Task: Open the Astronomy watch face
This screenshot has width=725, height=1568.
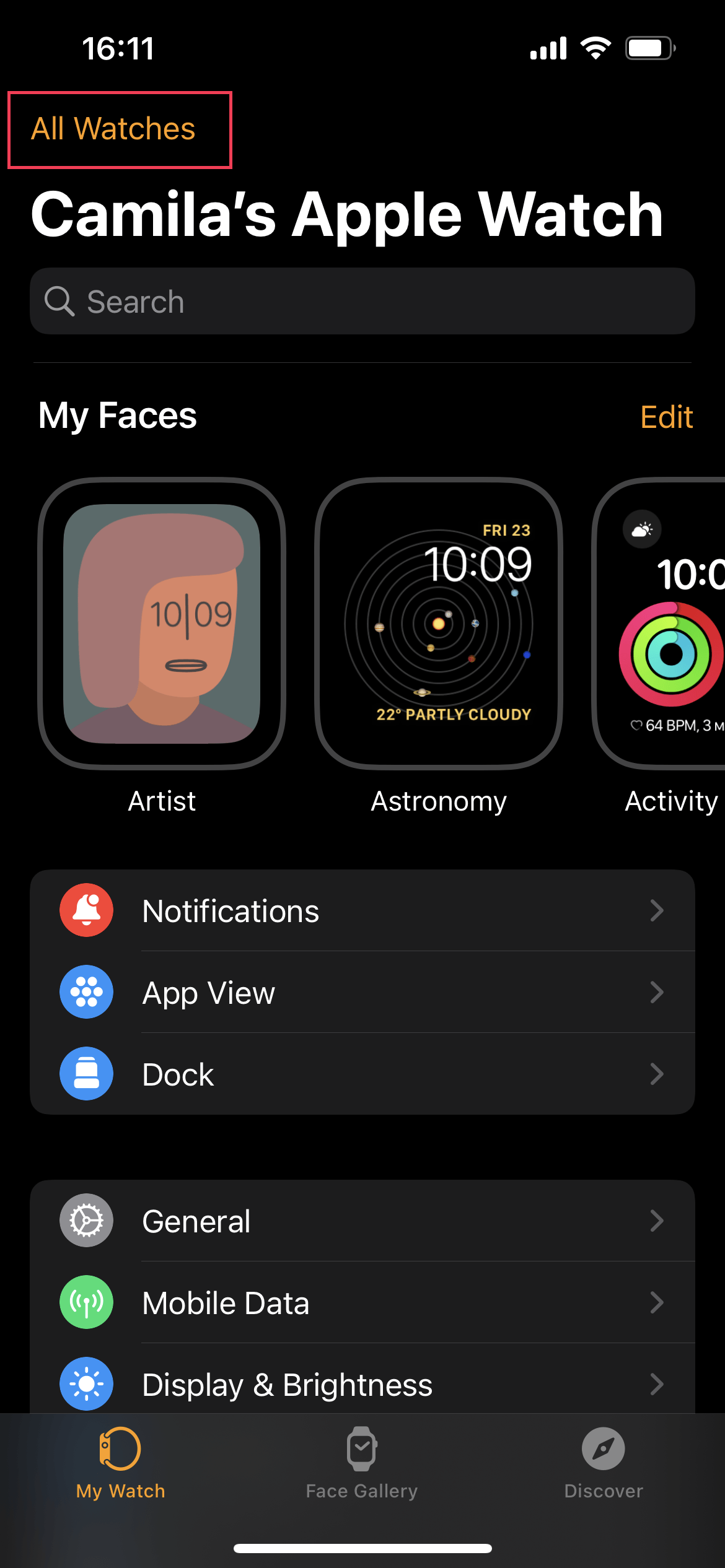Action: click(x=439, y=624)
